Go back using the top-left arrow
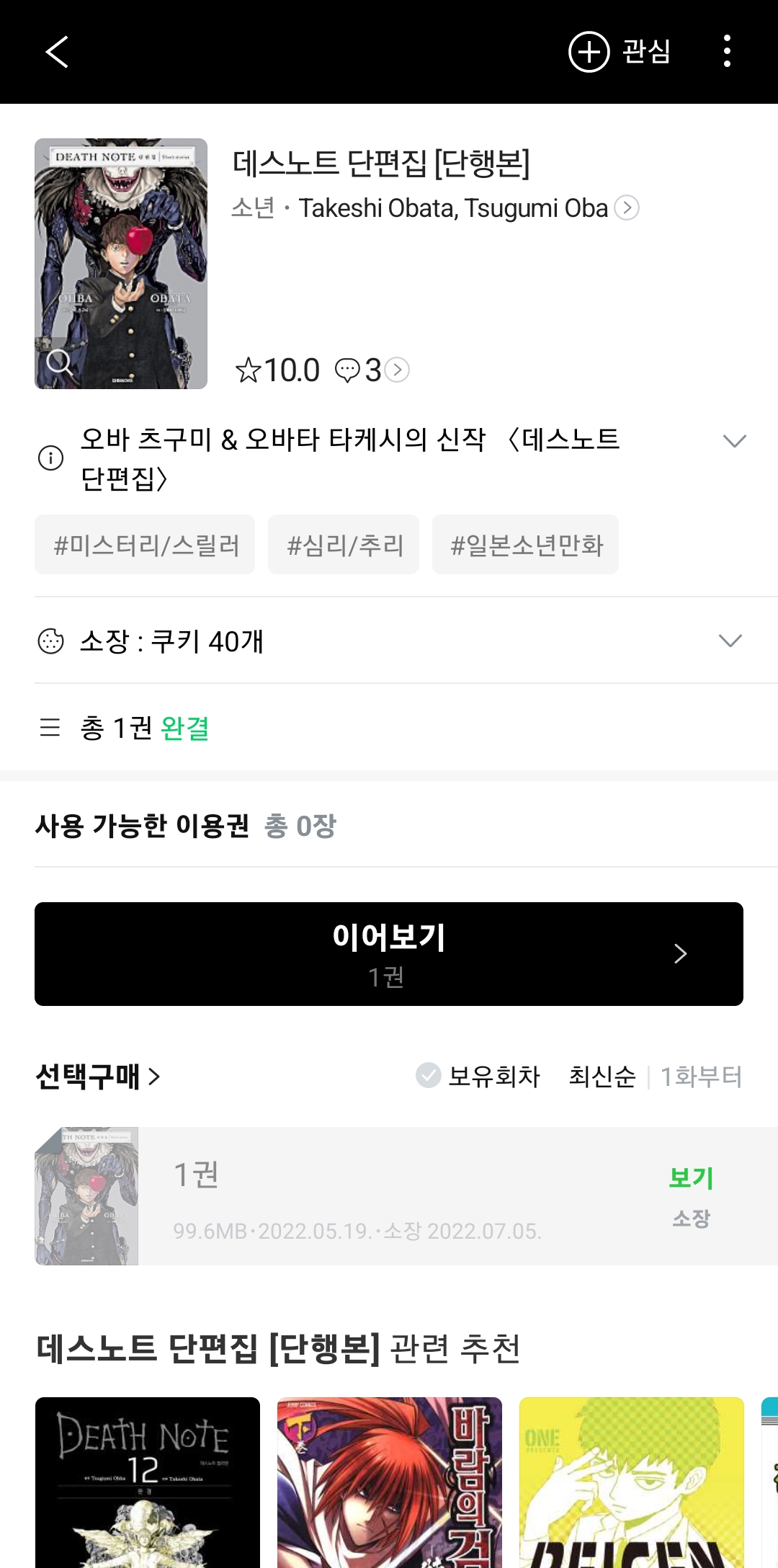The width and height of the screenshot is (778, 1568). 56,52
